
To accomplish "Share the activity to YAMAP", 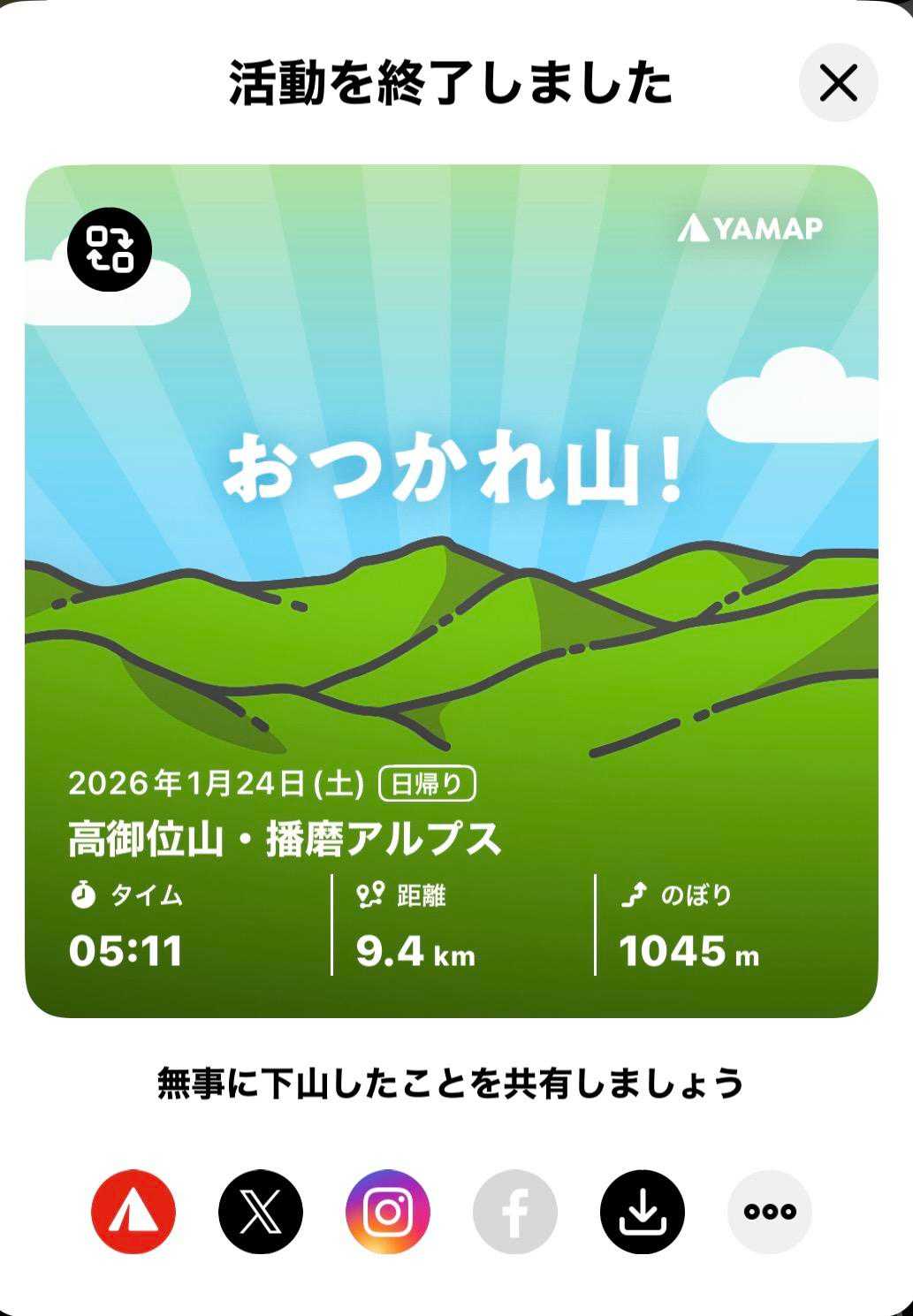I will click(133, 1212).
